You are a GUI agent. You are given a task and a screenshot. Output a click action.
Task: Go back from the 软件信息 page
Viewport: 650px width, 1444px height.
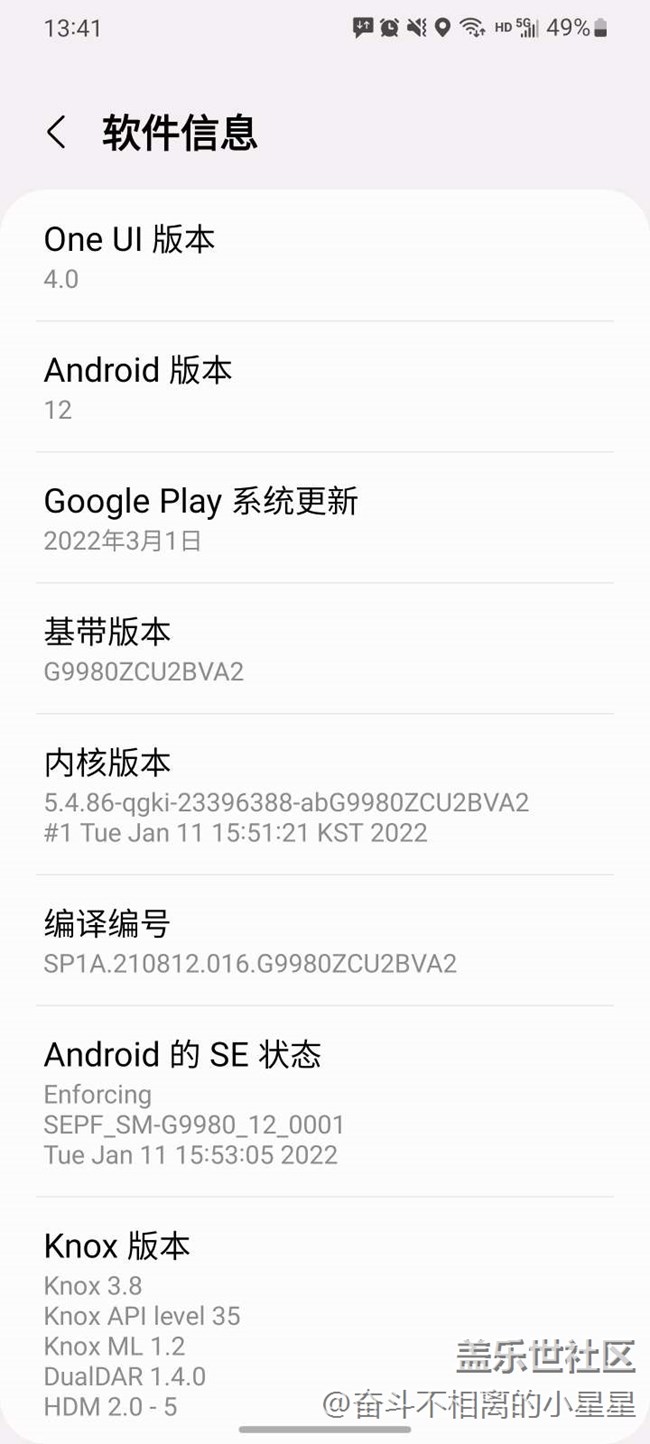tap(57, 132)
